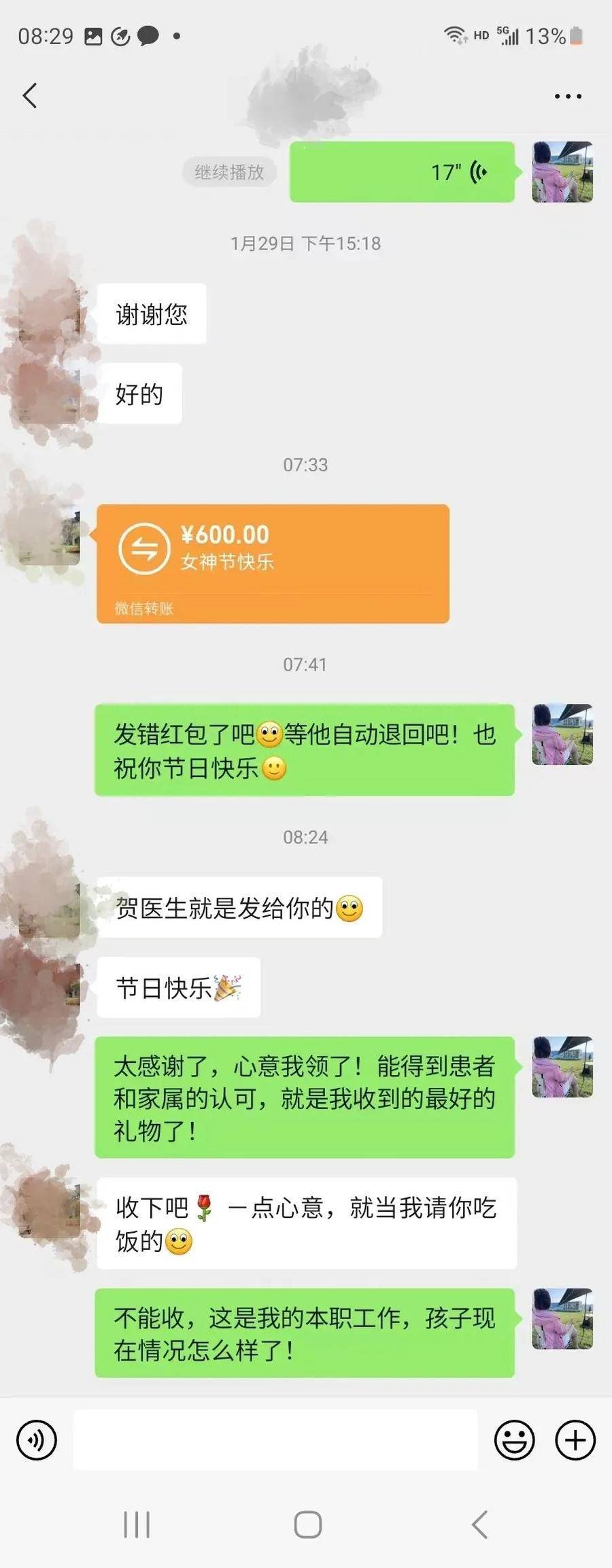This screenshot has width=612, height=1568.
Task: Tap the 继续播放 continue playing chip
Action: click(229, 172)
